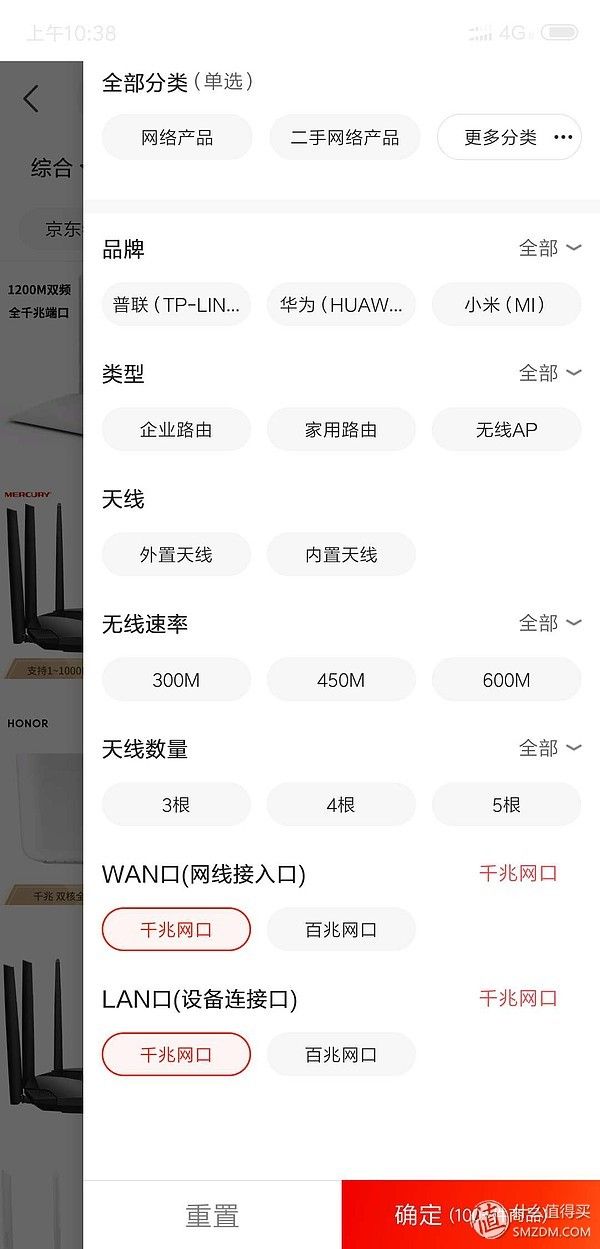The height and width of the screenshot is (1249, 600).
Task: Open 更多分类 for more categories
Action: pyautogui.click(x=508, y=137)
